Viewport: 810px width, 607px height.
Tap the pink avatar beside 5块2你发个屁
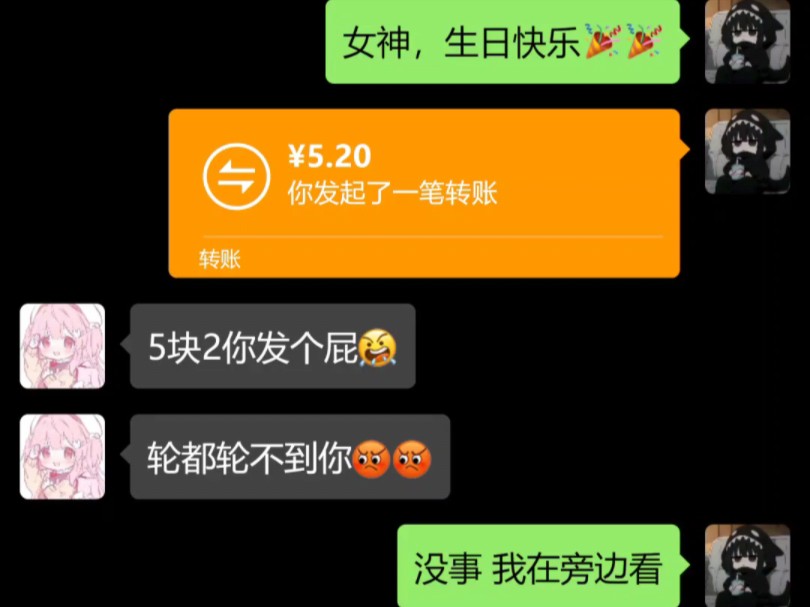[62, 346]
